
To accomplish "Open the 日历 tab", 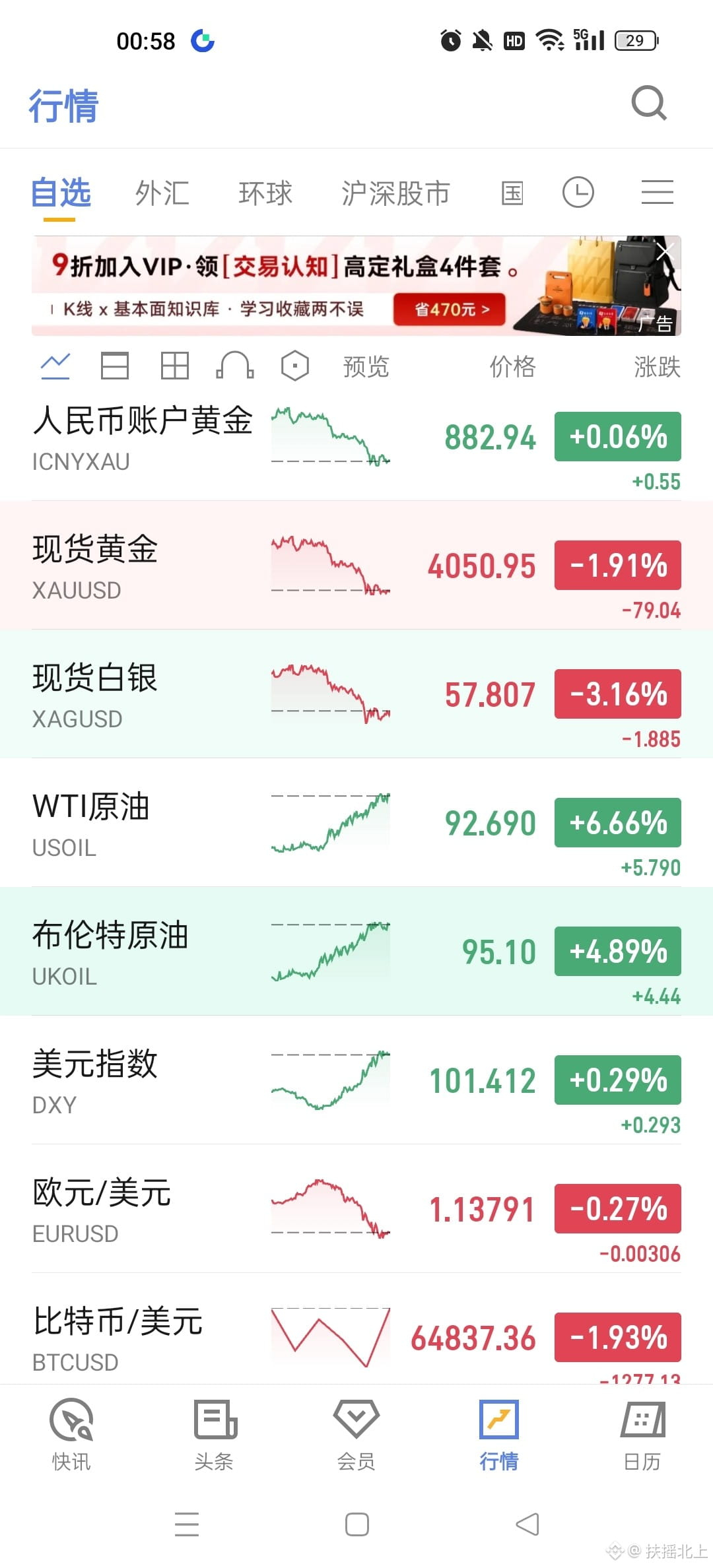I will click(642, 1434).
